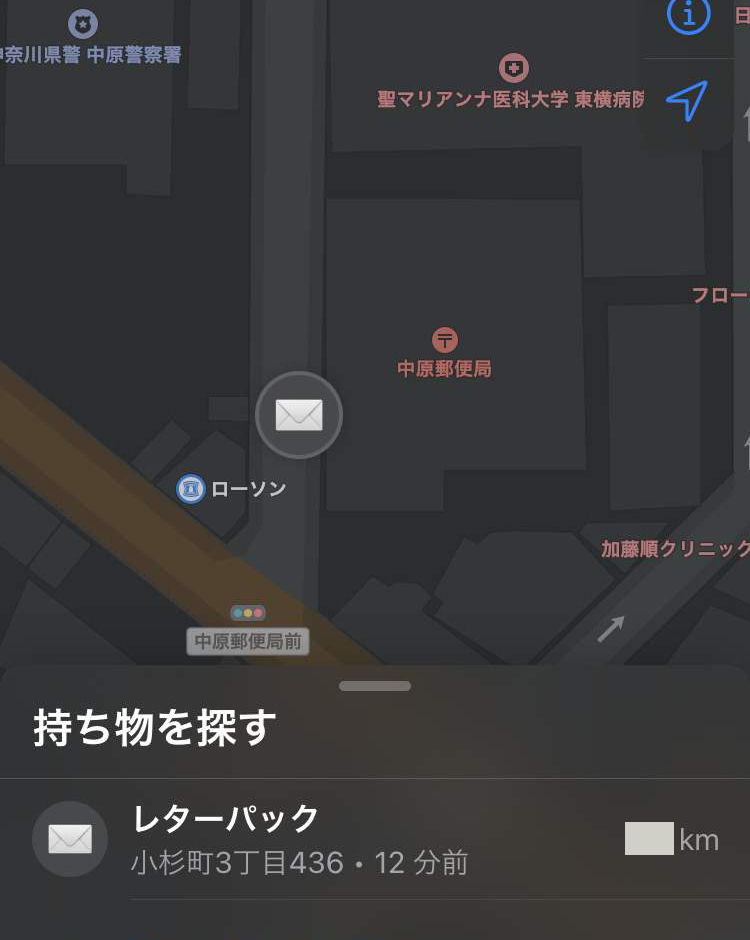Viewport: 750px width, 940px height.
Task: Tap the sheet grabber handle to expand
Action: pos(375,686)
